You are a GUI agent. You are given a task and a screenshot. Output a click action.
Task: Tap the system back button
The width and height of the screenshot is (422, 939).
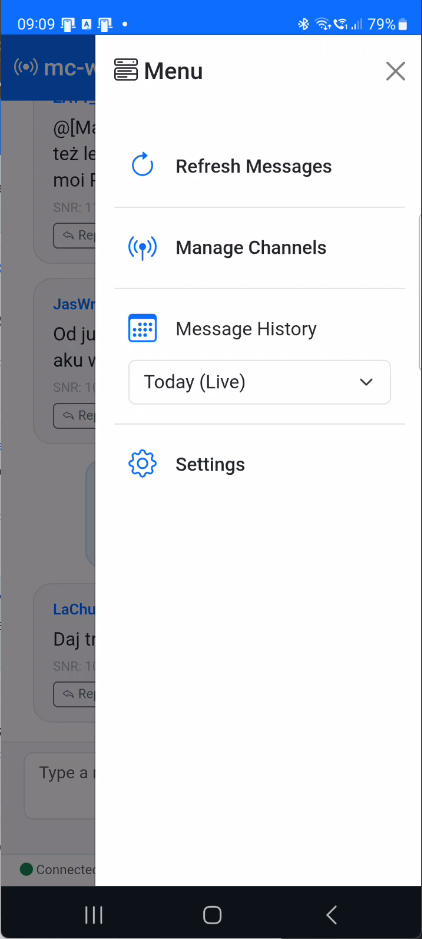pos(331,914)
